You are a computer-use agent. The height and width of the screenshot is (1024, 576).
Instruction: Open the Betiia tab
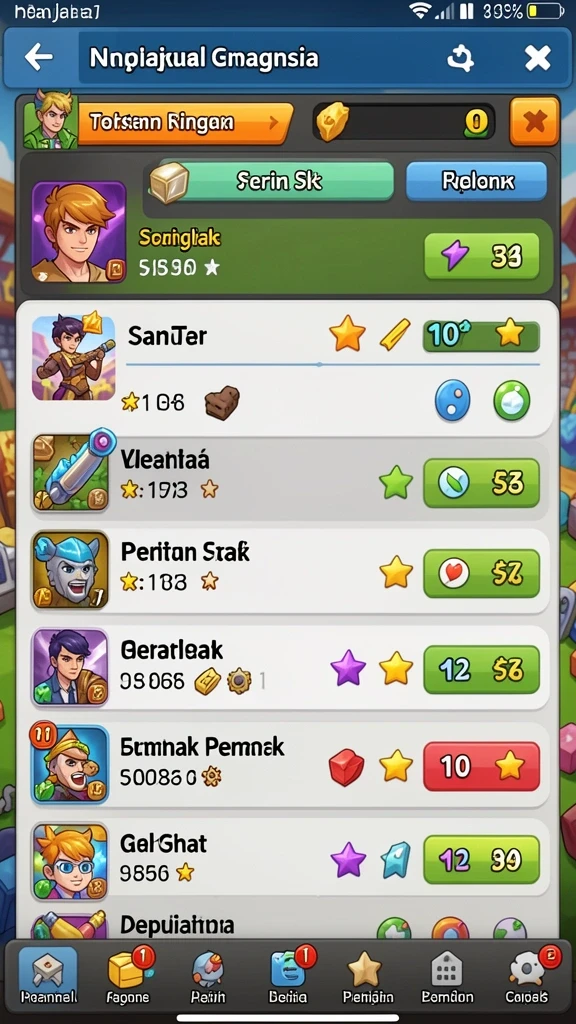[x=288, y=975]
